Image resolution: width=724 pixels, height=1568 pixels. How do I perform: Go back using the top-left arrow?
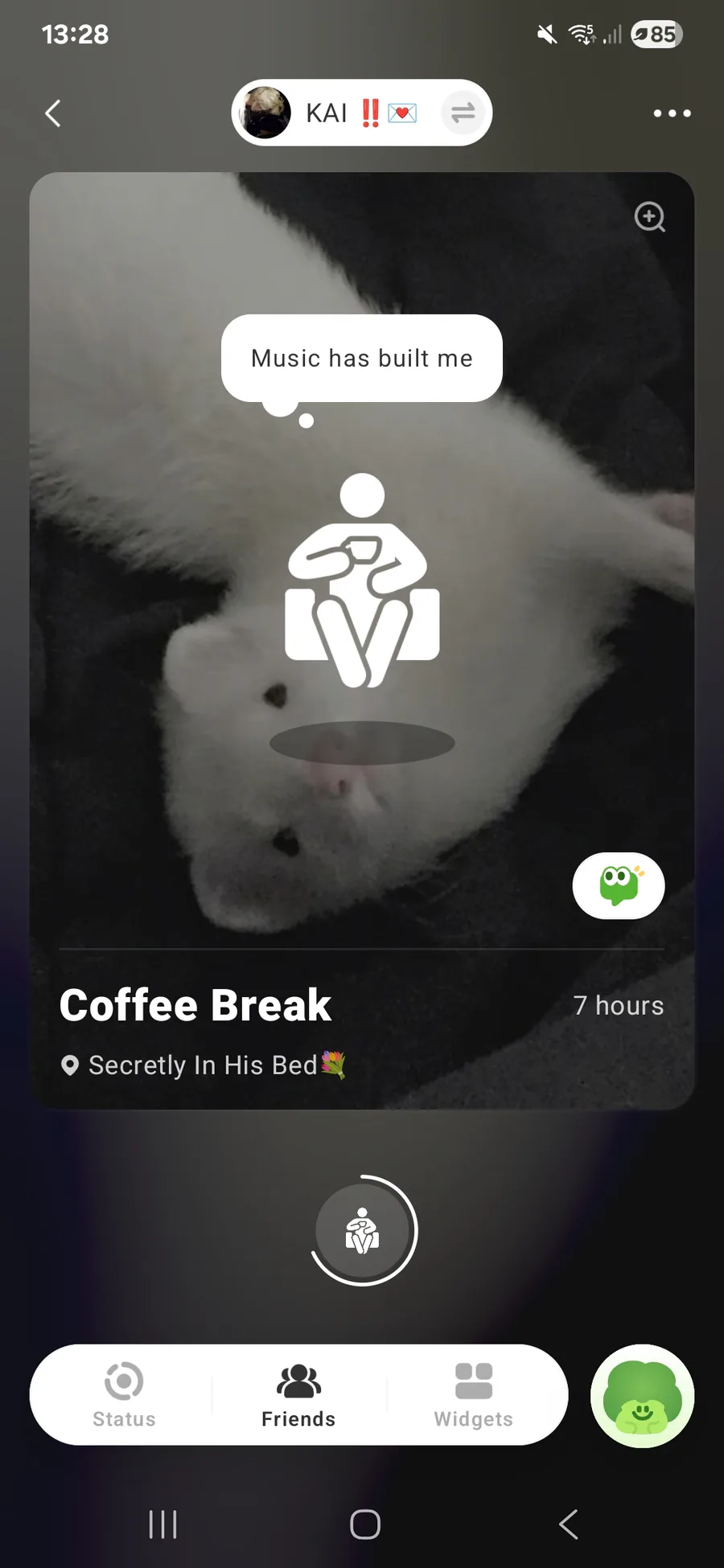click(53, 113)
